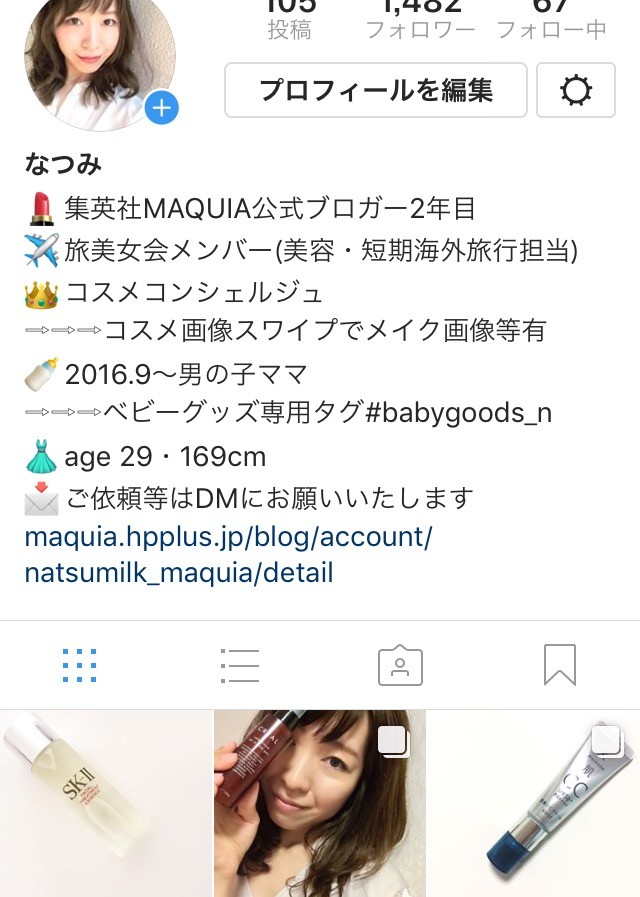Tap プロフィールを編集 button
Viewport: 640px width, 897px height.
pyautogui.click(x=376, y=91)
